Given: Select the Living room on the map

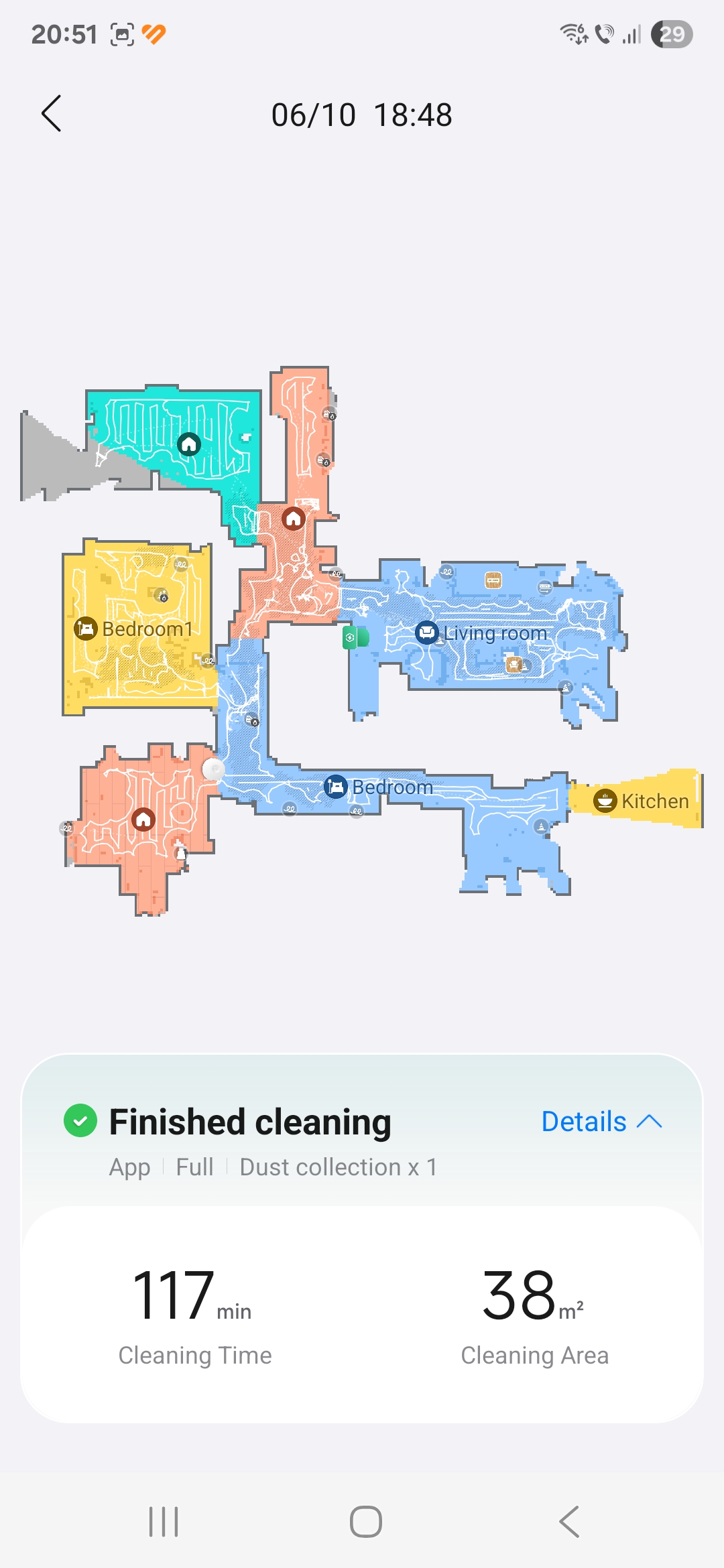Looking at the screenshot, I should (x=481, y=633).
